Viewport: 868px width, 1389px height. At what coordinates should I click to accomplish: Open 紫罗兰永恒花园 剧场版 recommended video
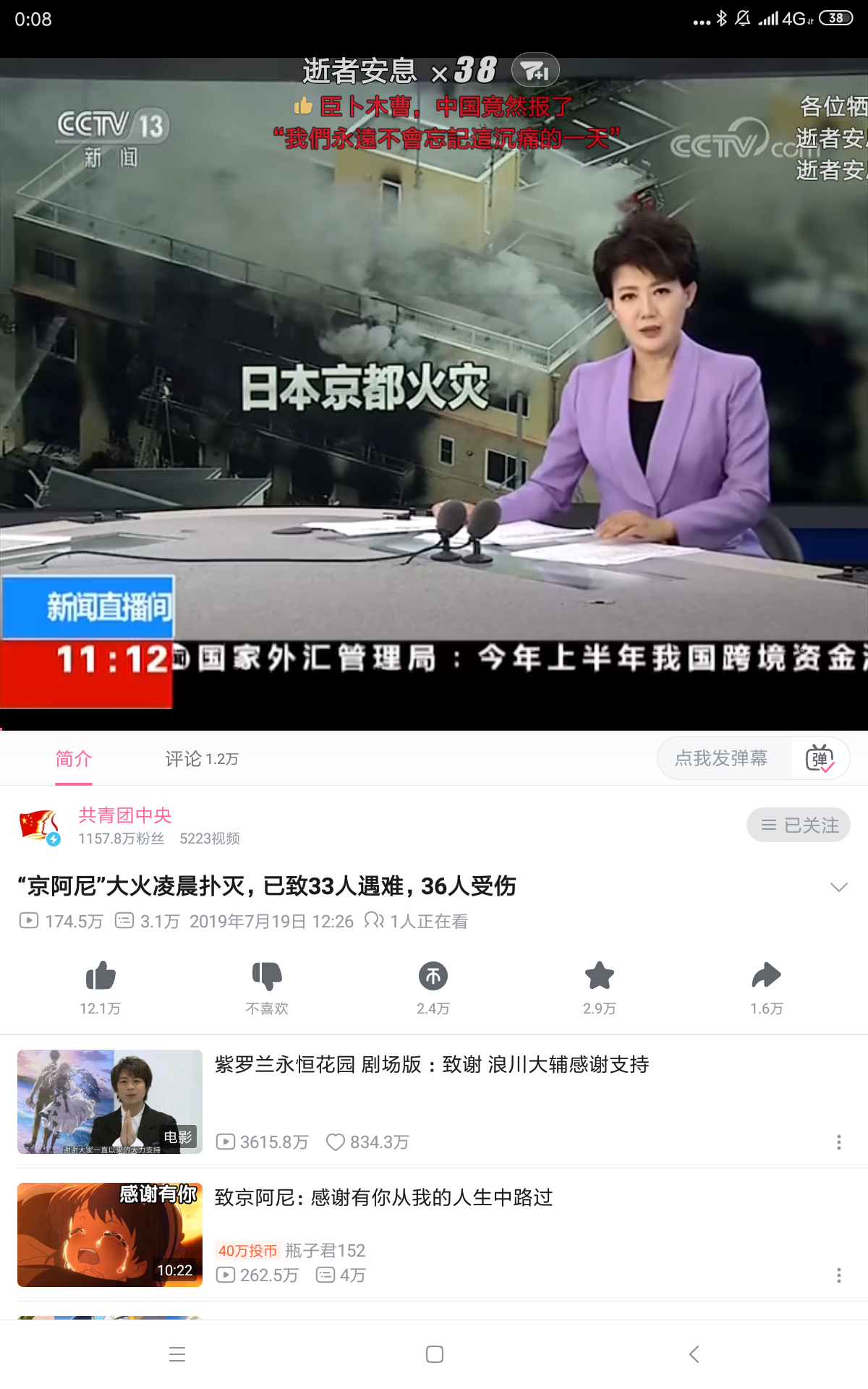pos(432,1065)
